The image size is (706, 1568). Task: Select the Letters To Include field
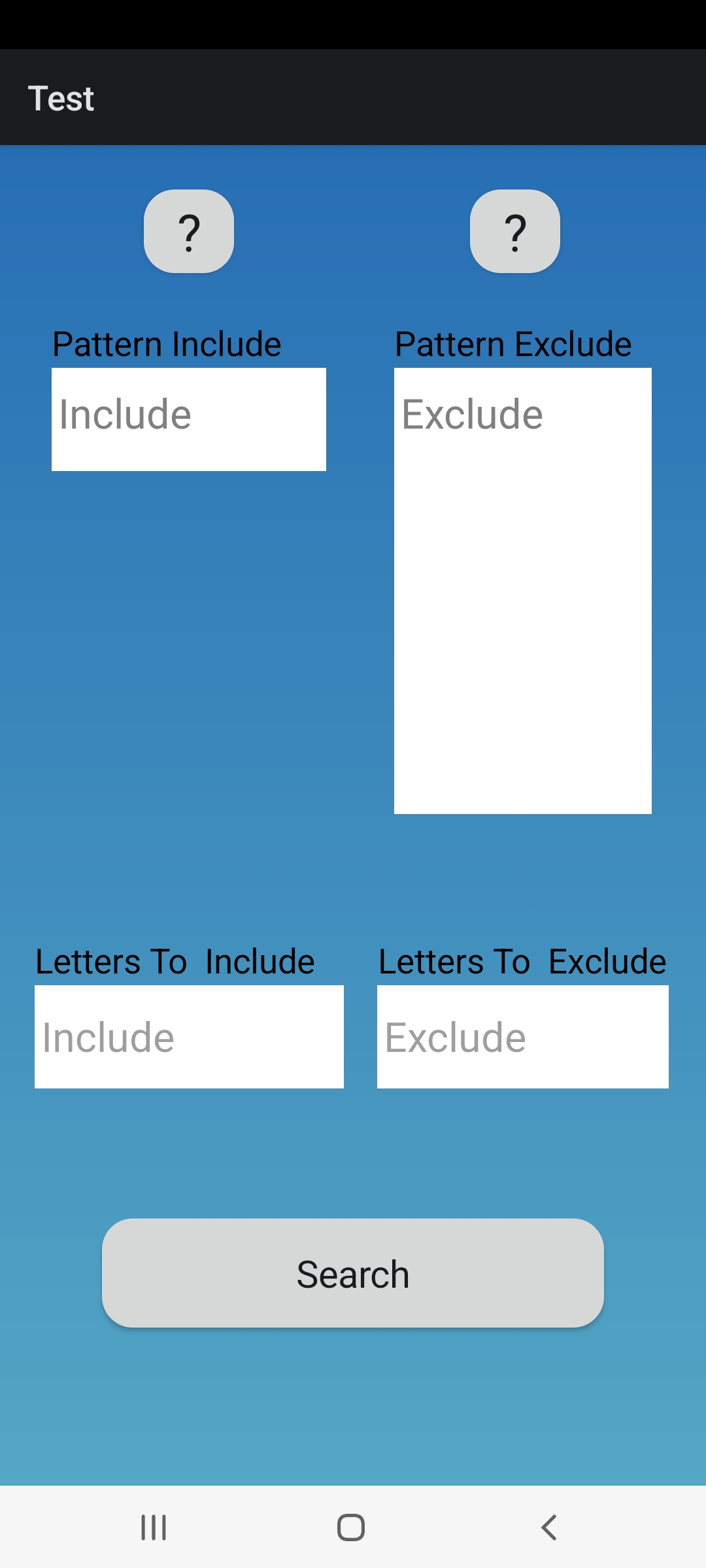coord(189,1037)
